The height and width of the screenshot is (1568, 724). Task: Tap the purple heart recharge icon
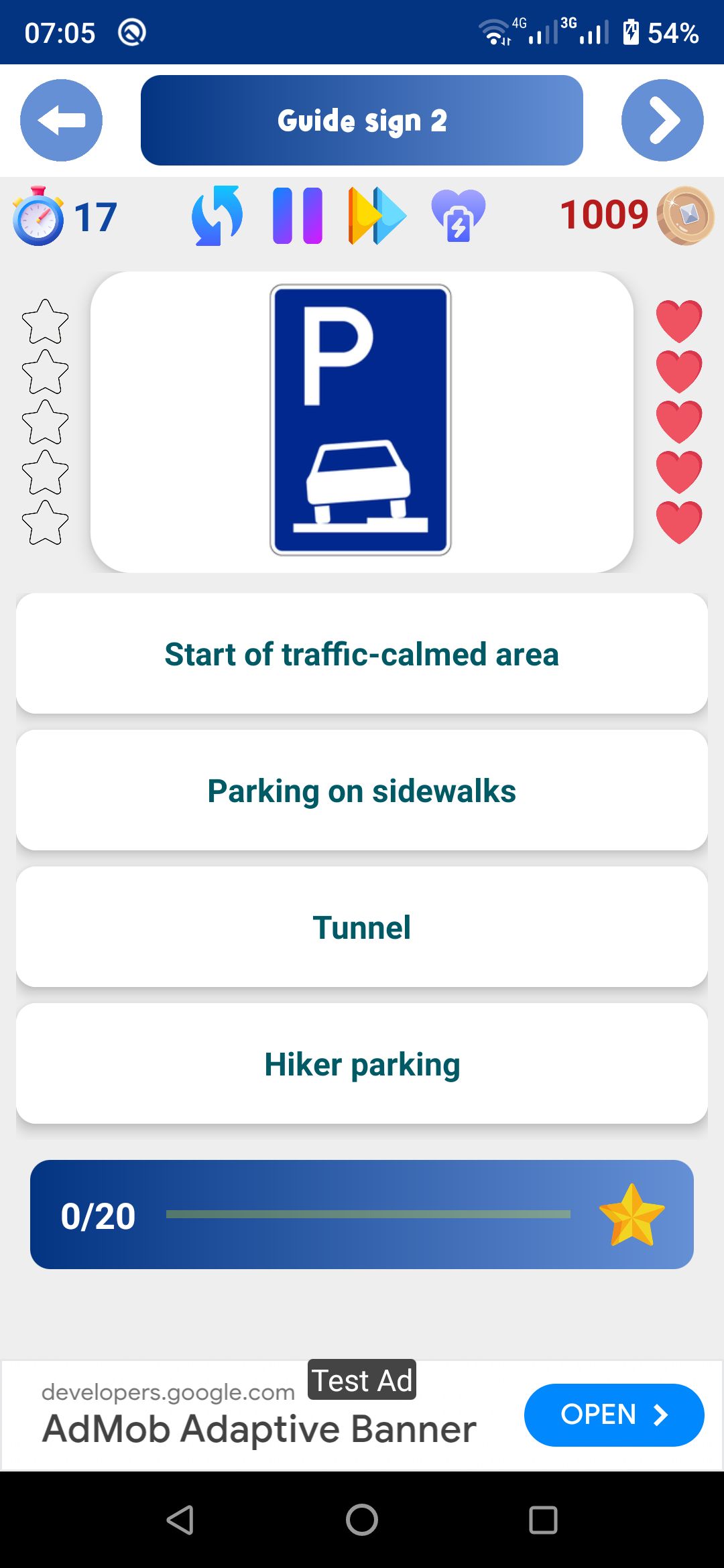(459, 216)
